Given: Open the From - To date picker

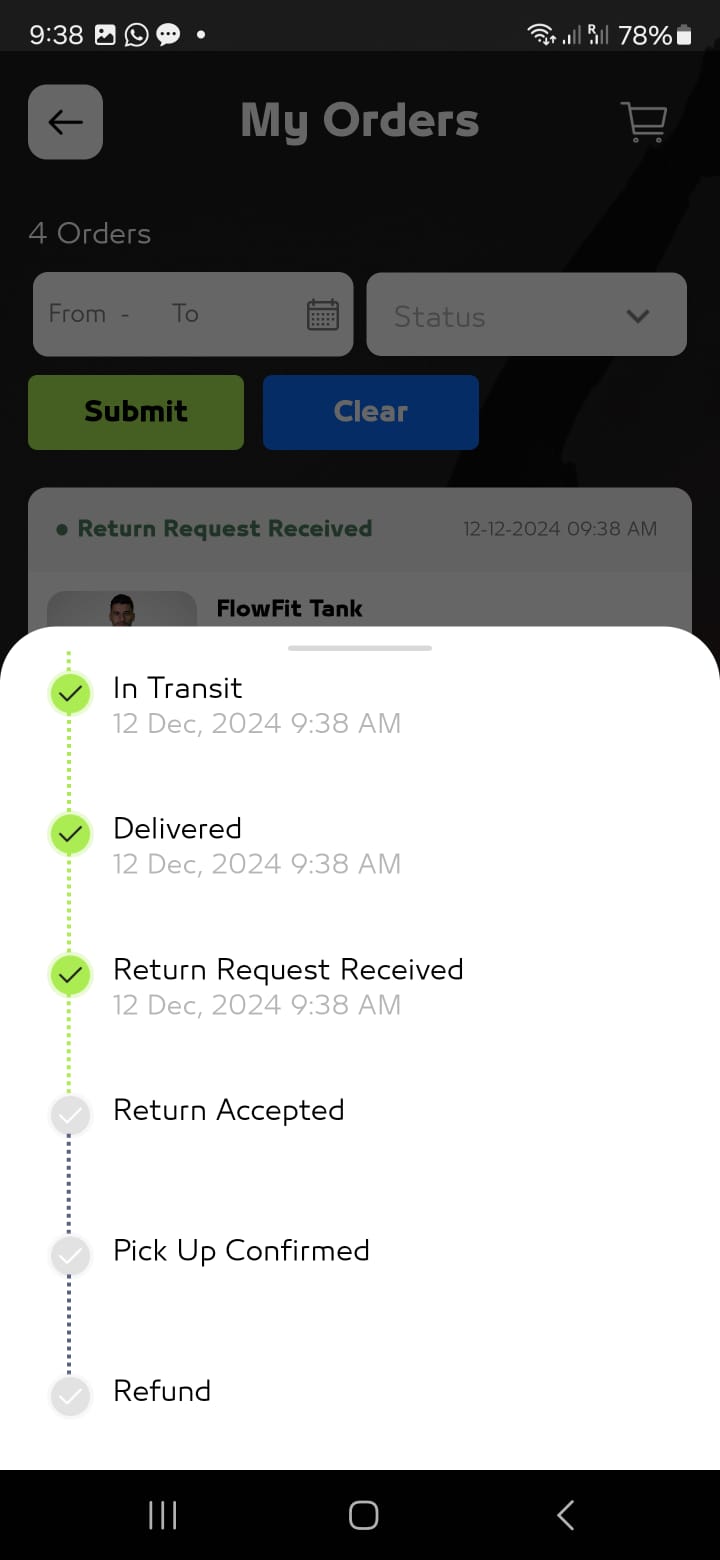Looking at the screenshot, I should (193, 314).
